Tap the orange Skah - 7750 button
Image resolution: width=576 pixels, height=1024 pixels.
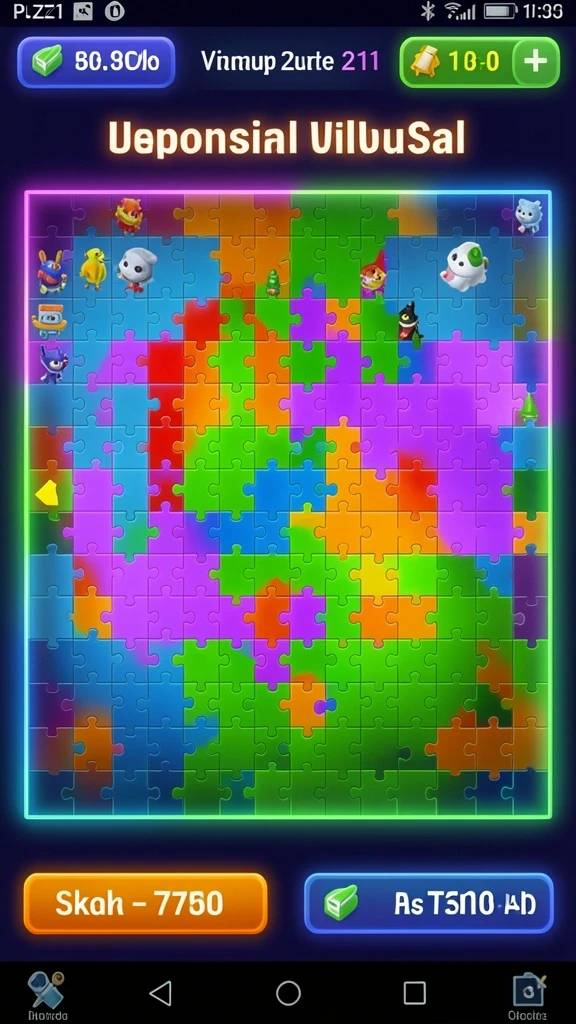click(x=146, y=903)
